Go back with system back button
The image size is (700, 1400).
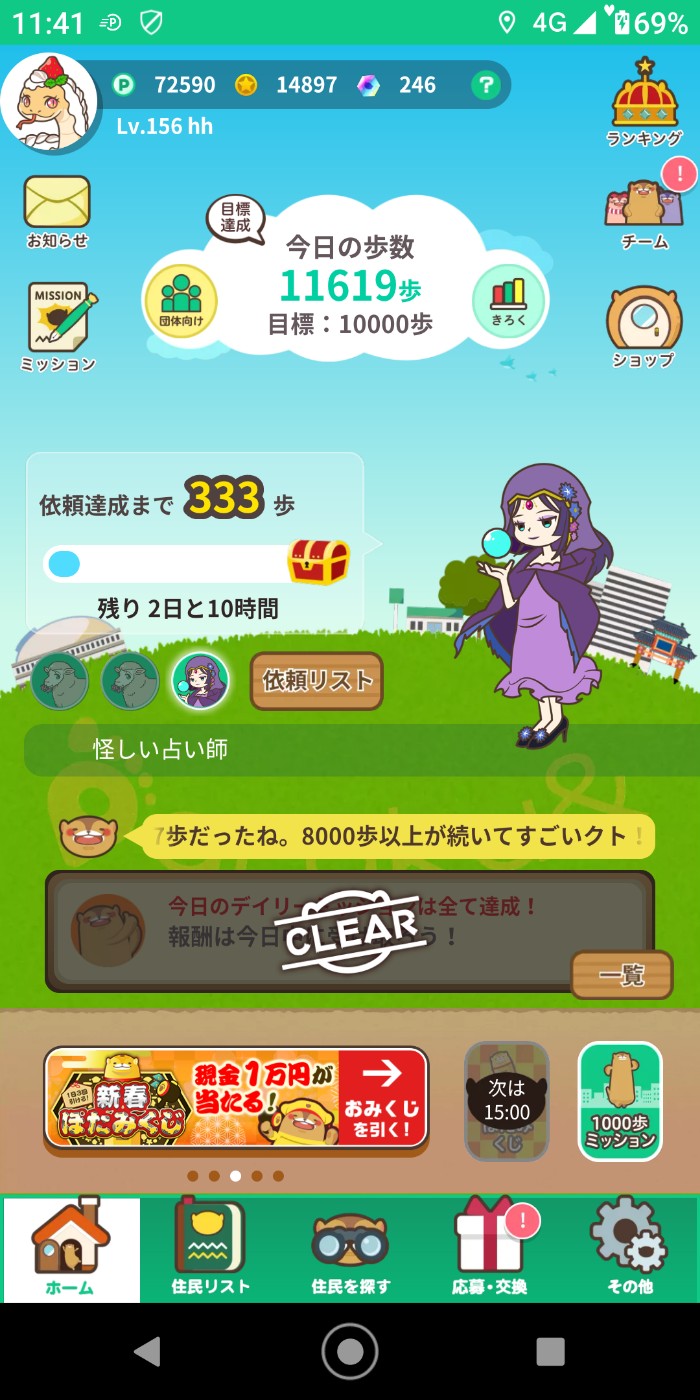[x=148, y=1351]
